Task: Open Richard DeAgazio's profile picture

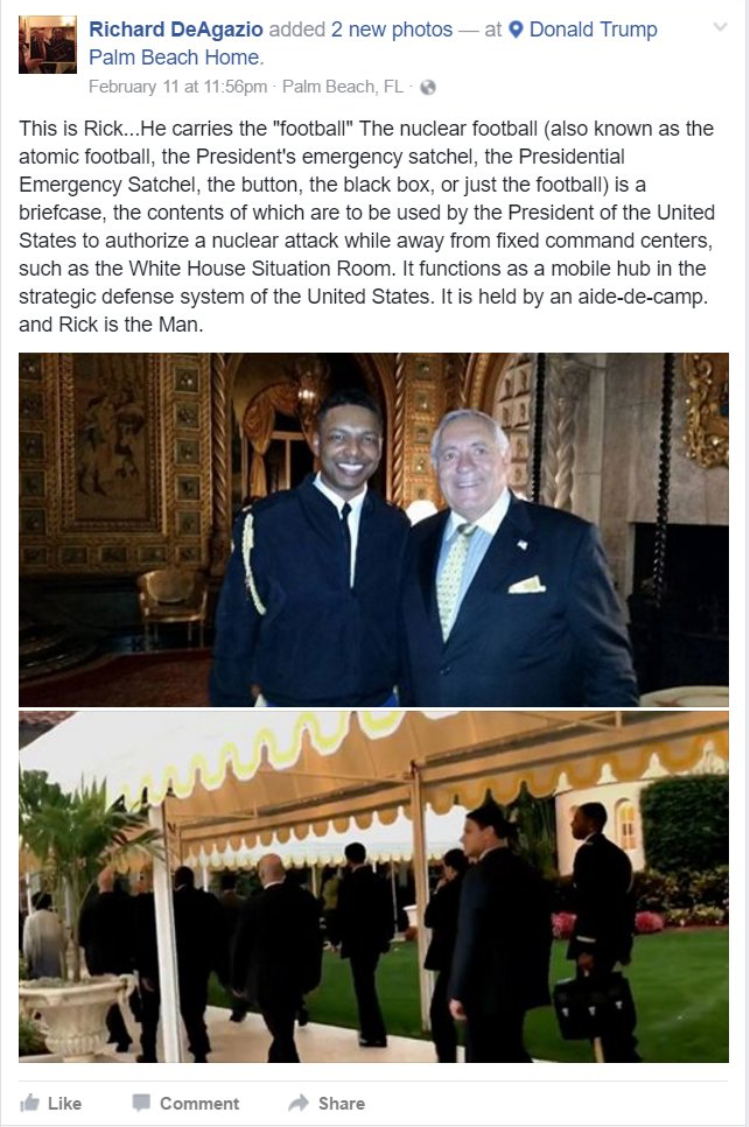Action: click(48, 45)
